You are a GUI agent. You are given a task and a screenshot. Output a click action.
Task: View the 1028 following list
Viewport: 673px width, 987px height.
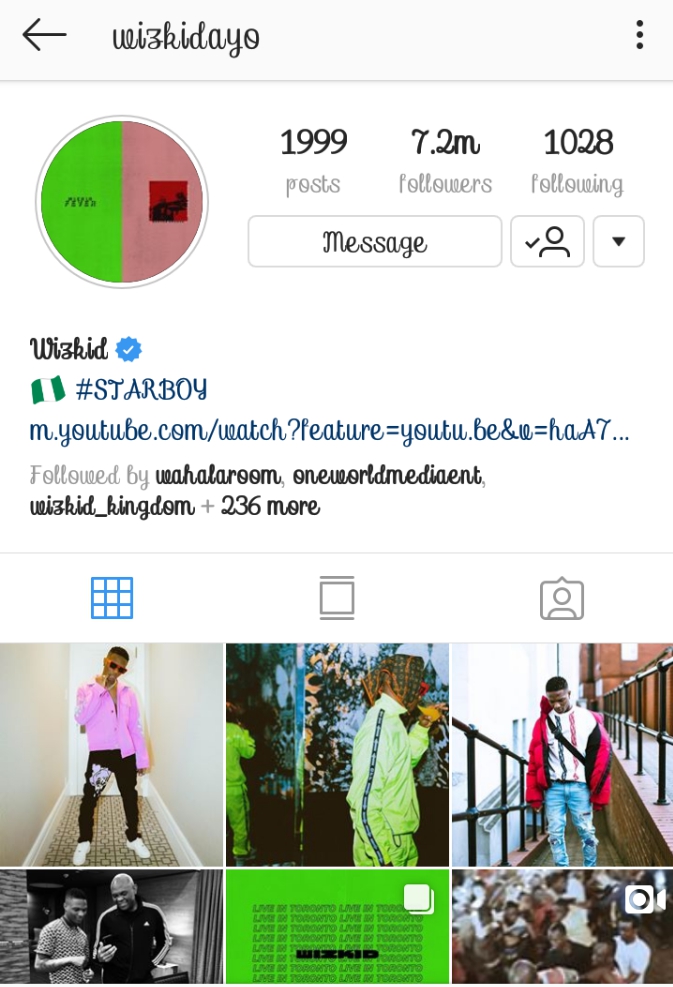tap(577, 160)
